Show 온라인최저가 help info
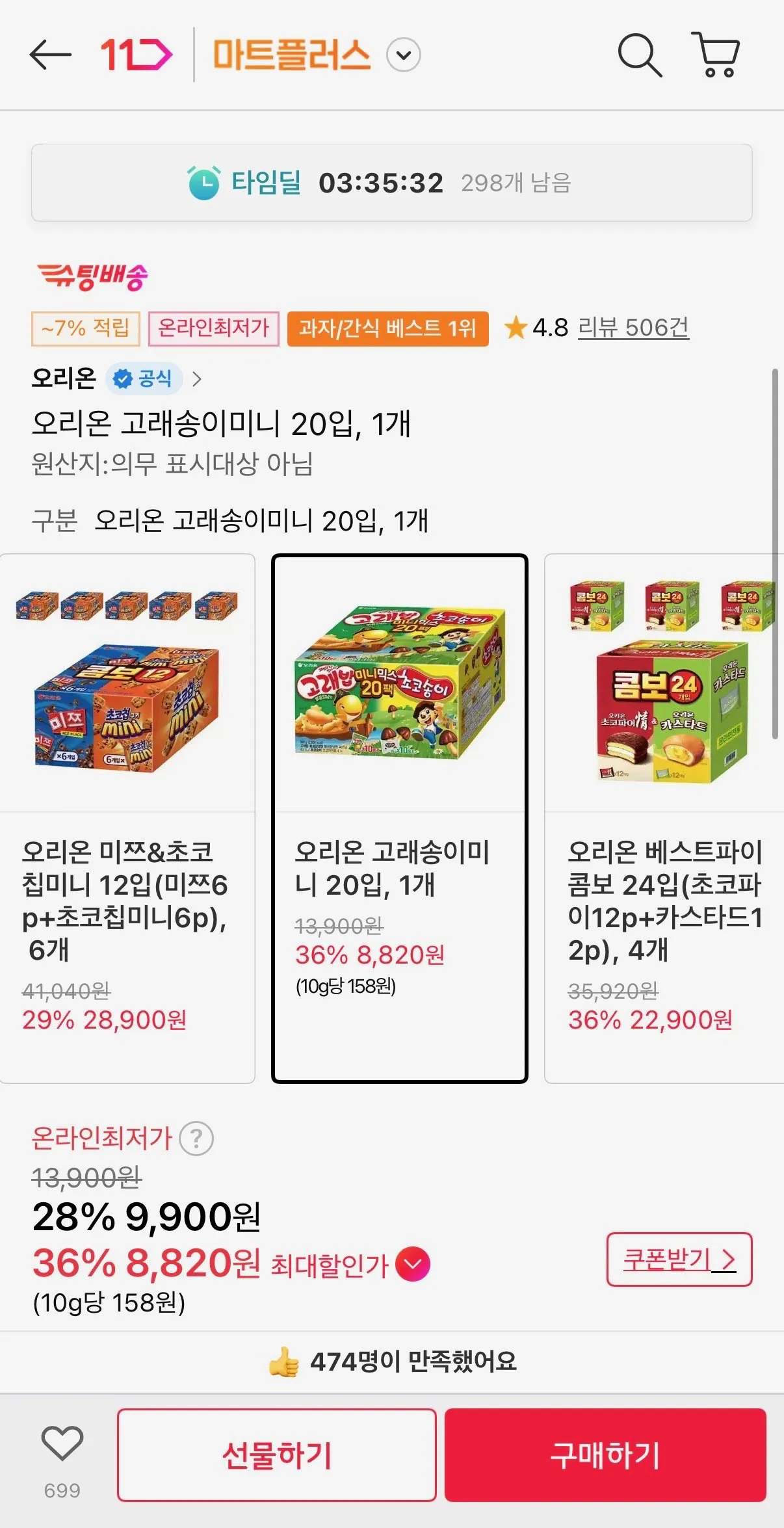Viewport: 784px width, 1528px height. point(196,1139)
